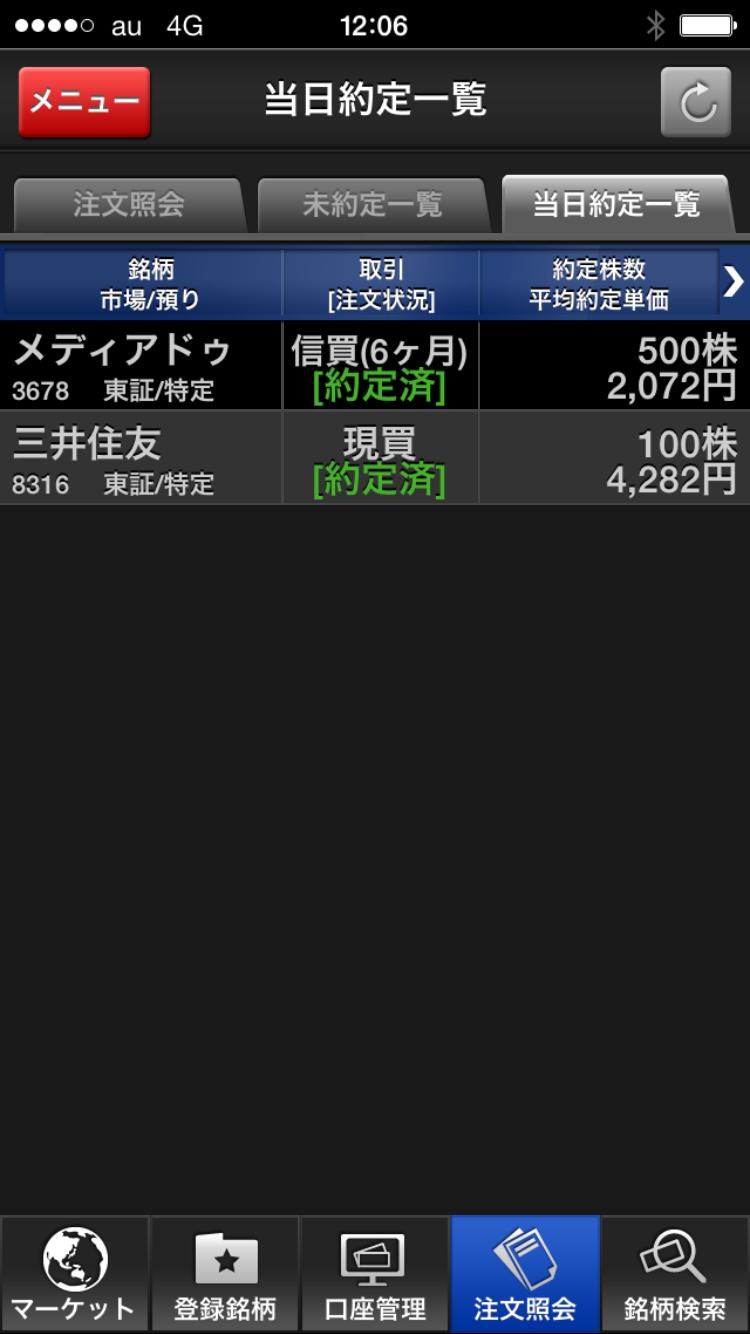750x1334 pixels.
Task: Open the メニュー menu button
Action: (84, 102)
